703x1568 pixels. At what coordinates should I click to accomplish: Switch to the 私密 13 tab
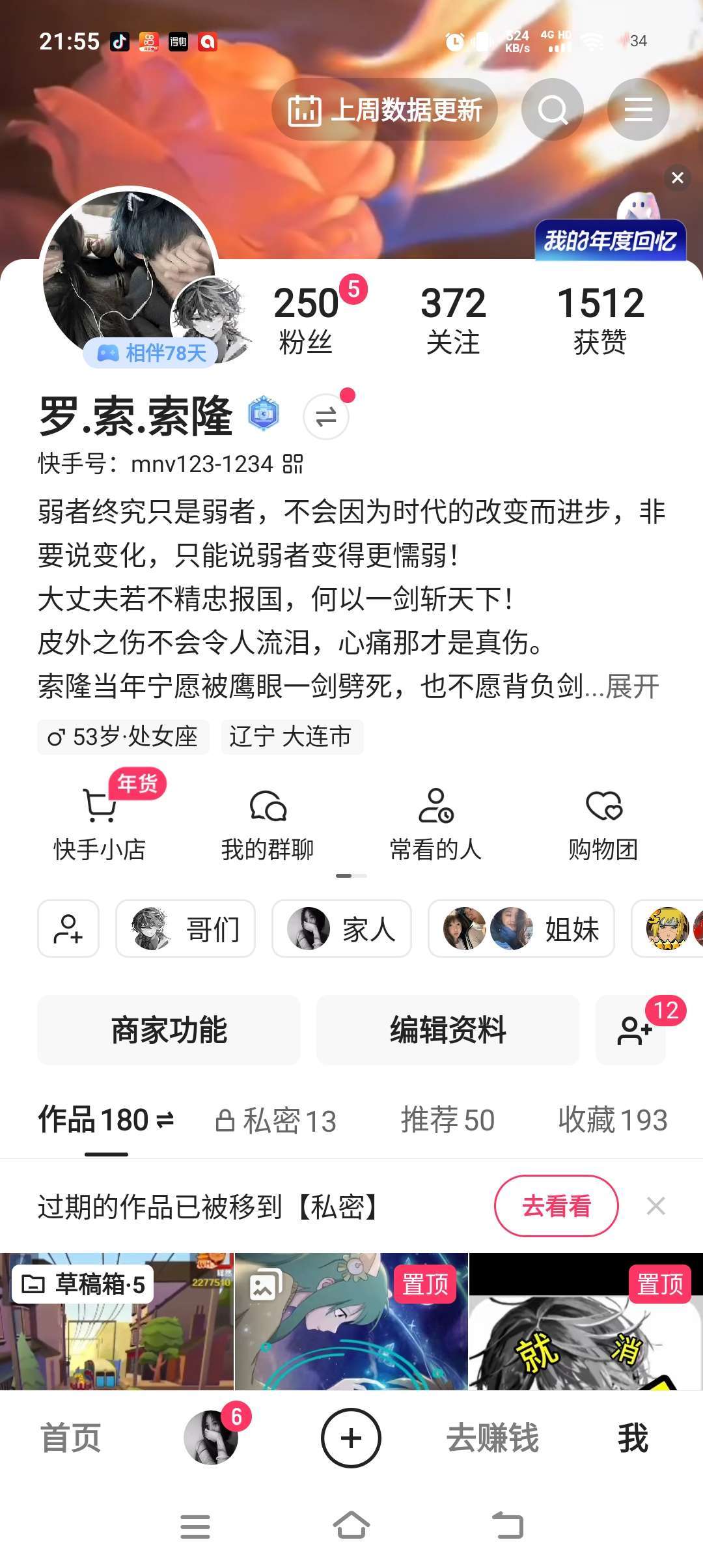276,1121
